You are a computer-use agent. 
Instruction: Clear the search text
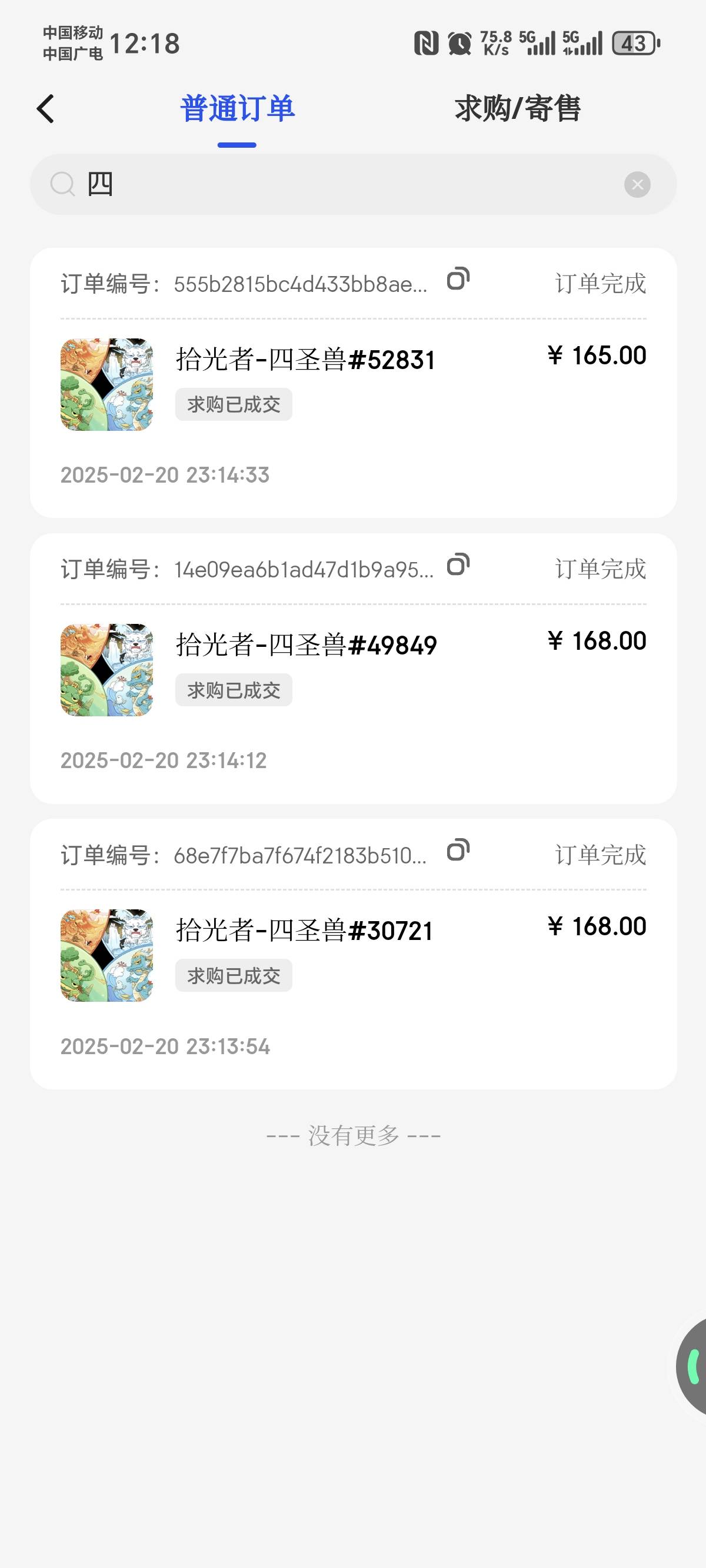point(637,184)
